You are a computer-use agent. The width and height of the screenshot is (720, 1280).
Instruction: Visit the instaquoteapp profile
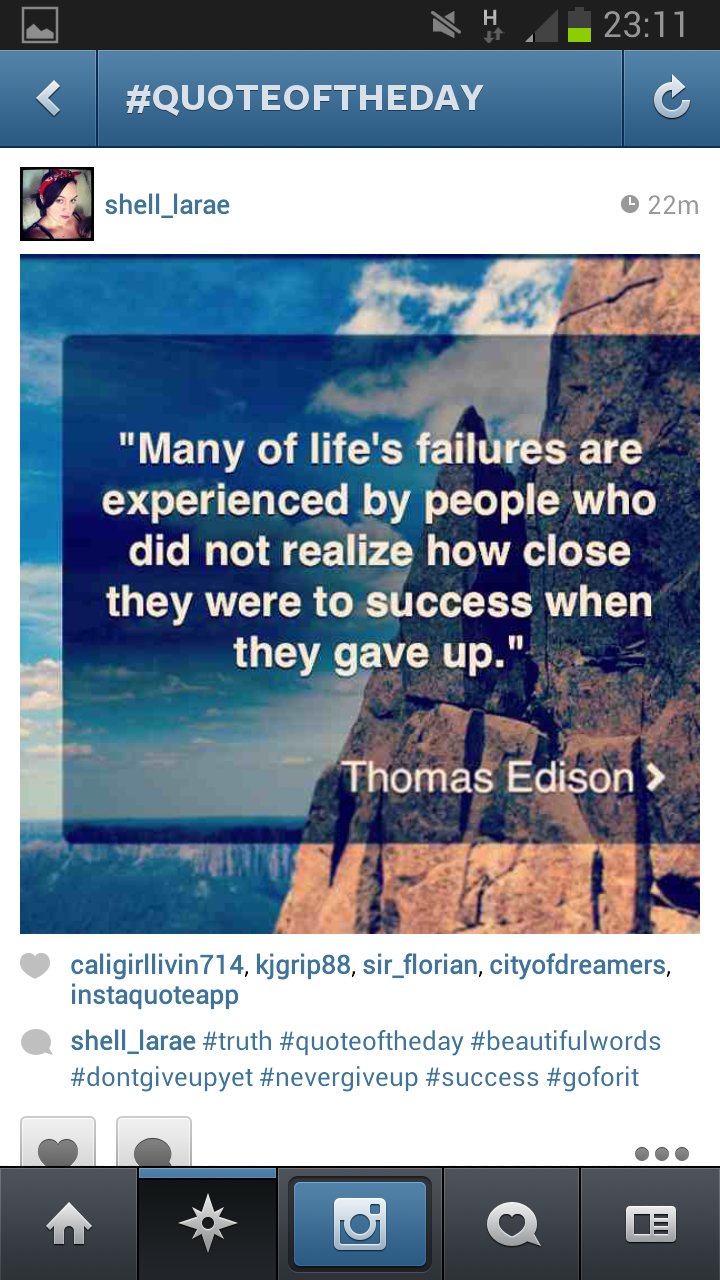point(154,996)
